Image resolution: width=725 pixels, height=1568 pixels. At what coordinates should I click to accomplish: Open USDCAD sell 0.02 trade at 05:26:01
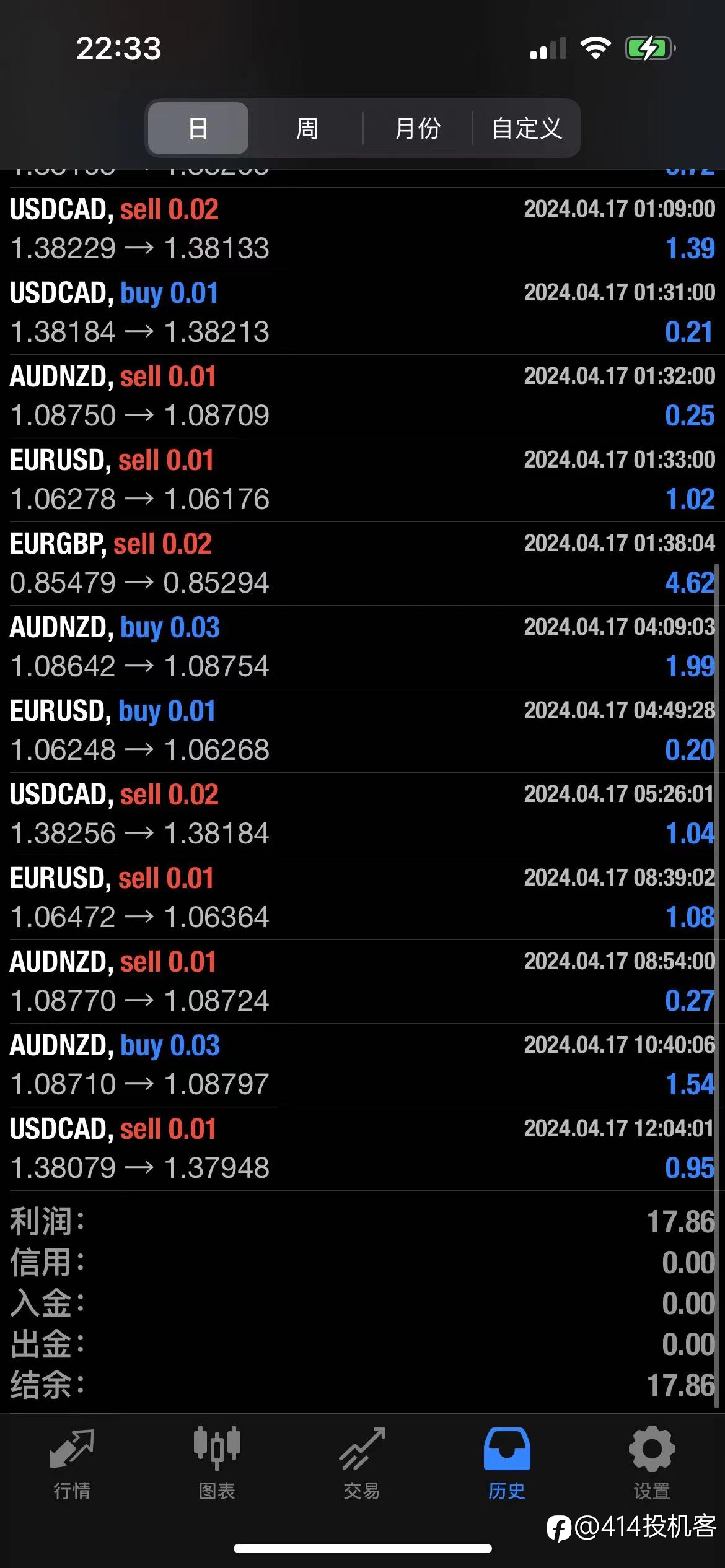362,814
